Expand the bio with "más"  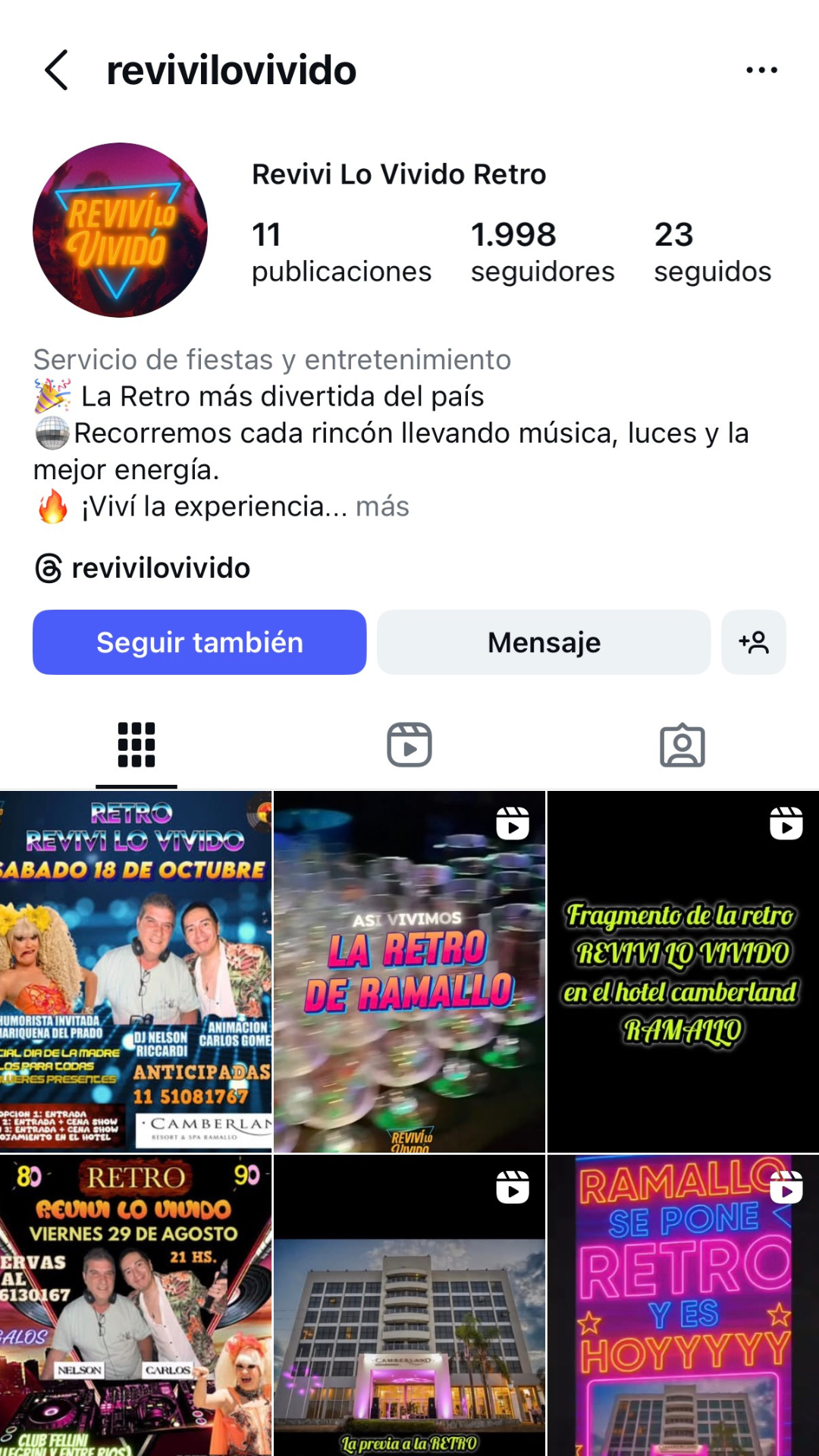point(382,507)
